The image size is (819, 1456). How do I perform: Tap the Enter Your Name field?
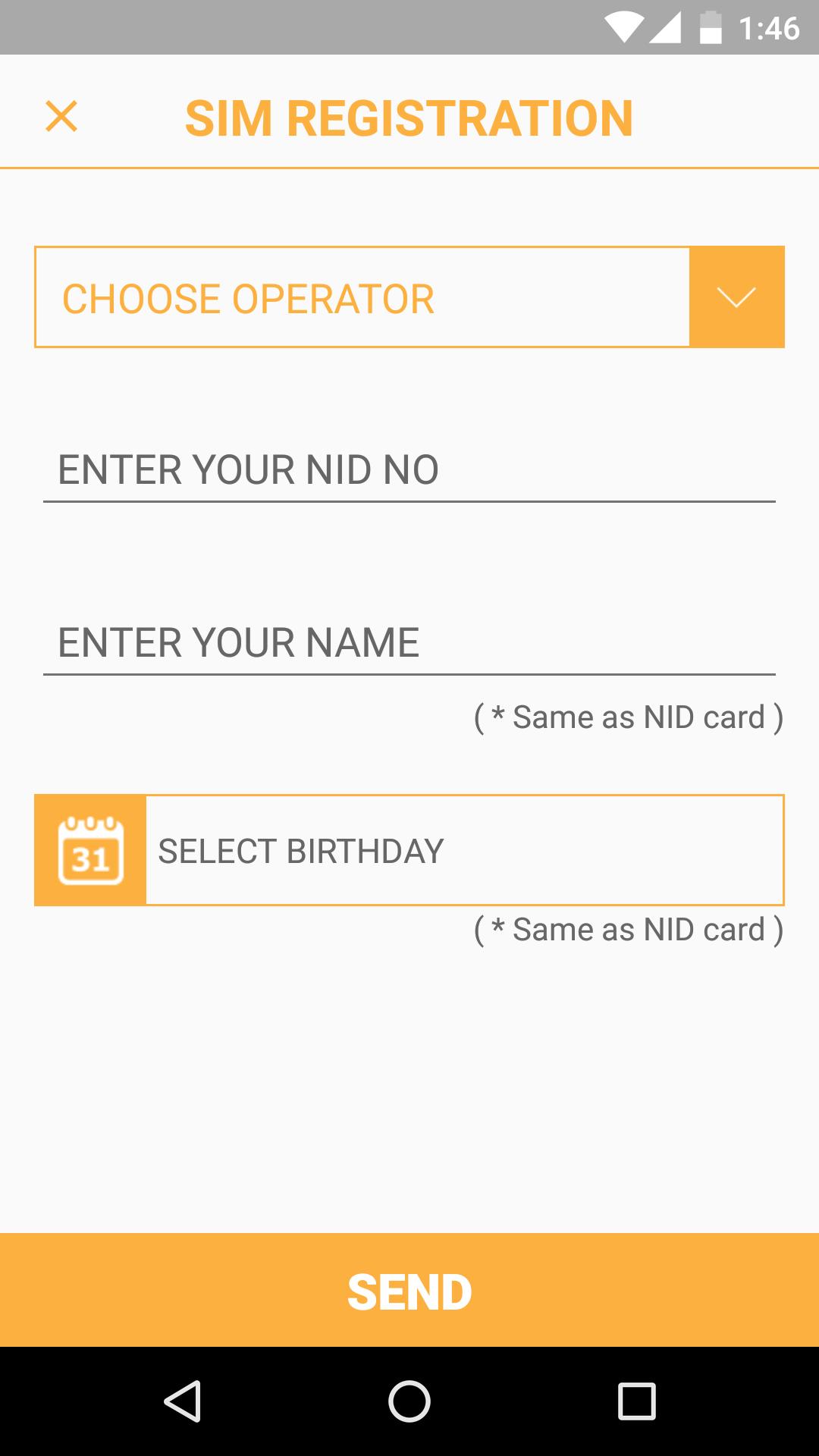[x=409, y=643]
